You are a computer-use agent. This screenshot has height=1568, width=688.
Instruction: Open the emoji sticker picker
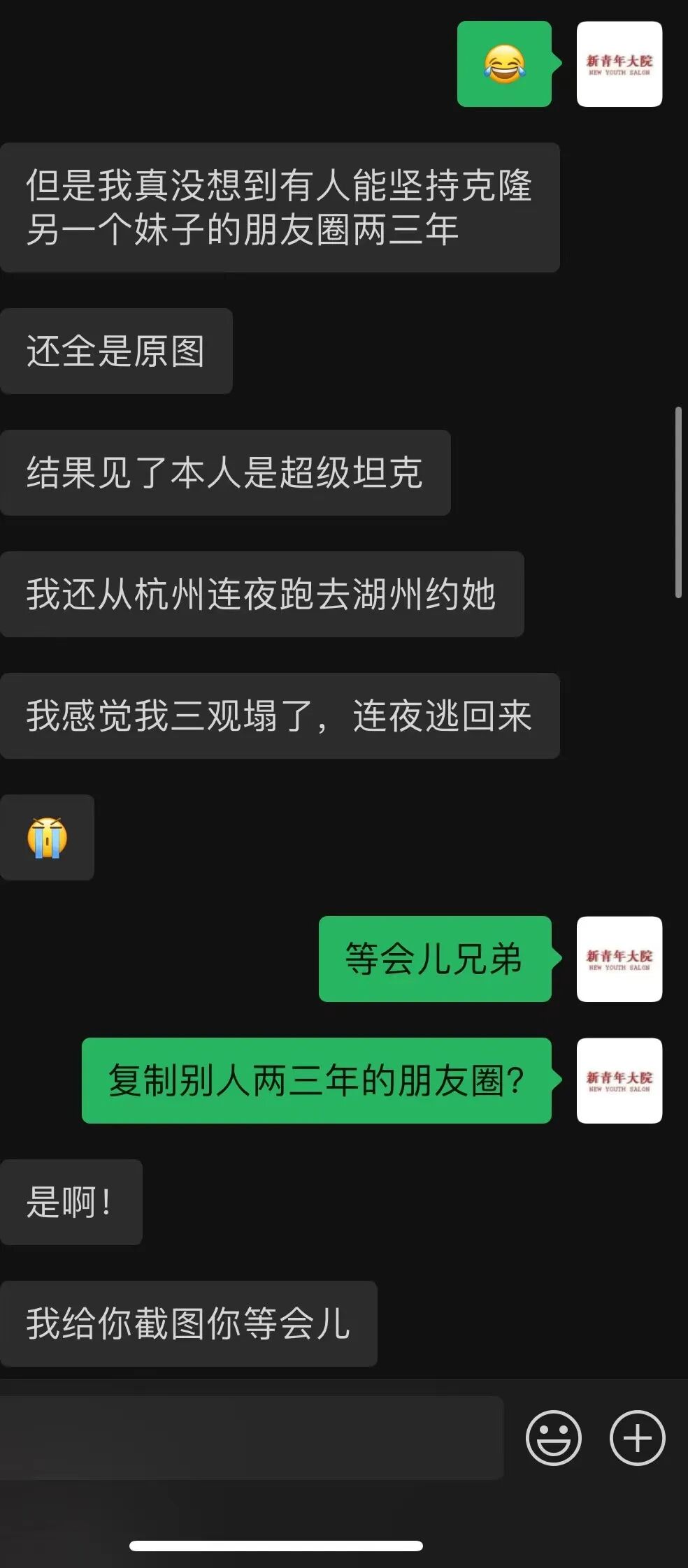(x=554, y=1437)
